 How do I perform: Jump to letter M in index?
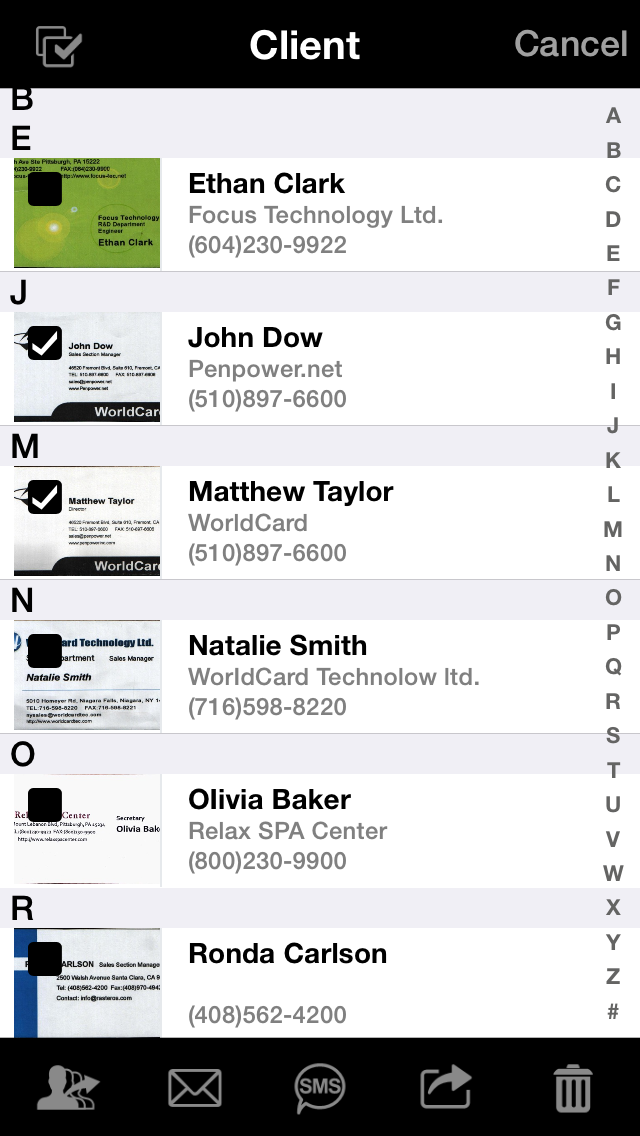pyautogui.click(x=613, y=530)
